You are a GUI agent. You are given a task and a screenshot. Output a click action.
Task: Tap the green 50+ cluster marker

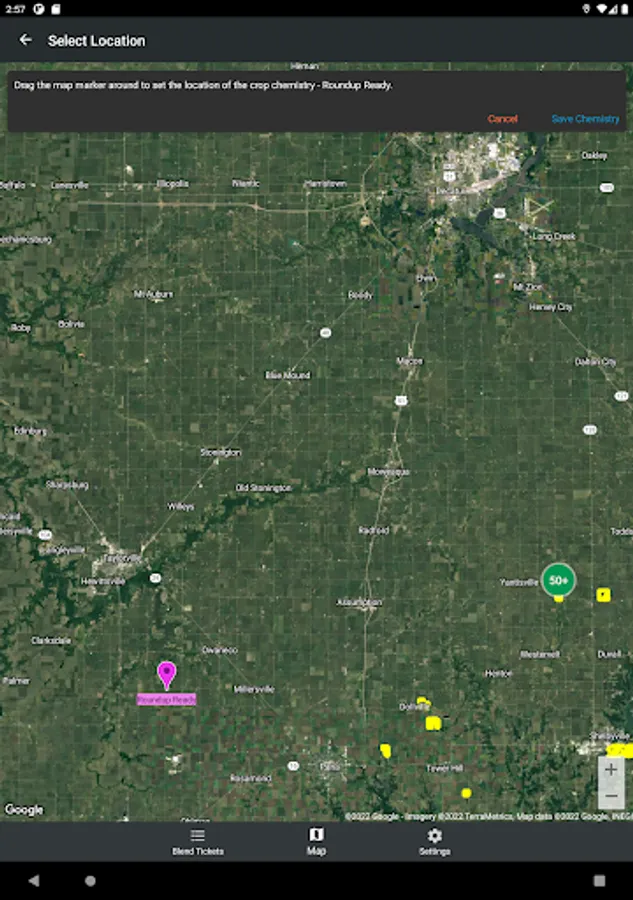point(558,580)
